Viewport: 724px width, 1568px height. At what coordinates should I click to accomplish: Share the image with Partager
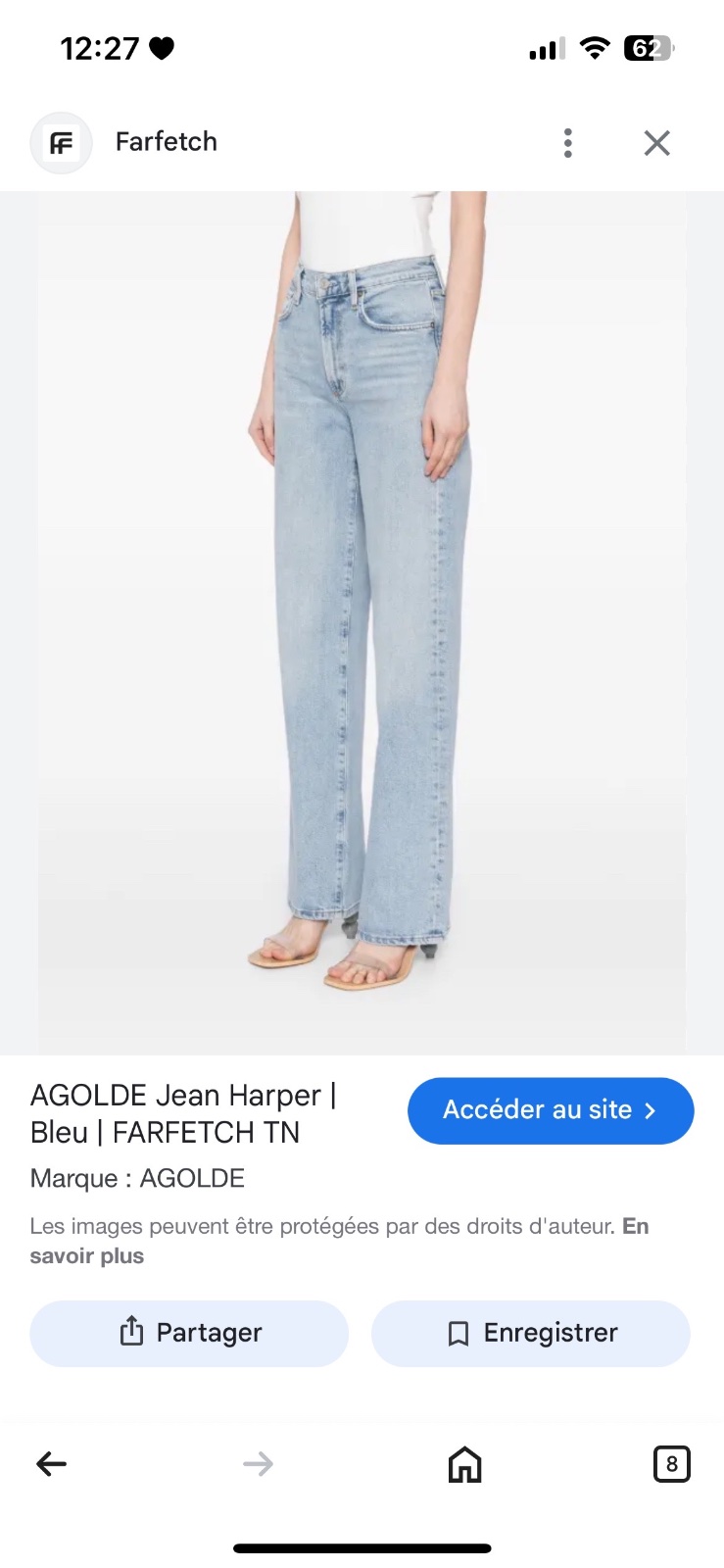189,1333
